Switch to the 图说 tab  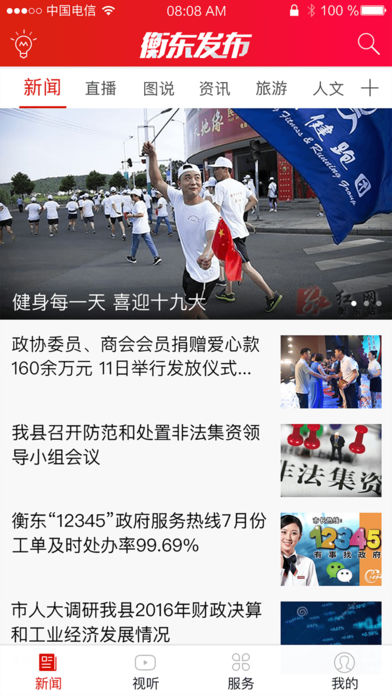click(x=158, y=88)
